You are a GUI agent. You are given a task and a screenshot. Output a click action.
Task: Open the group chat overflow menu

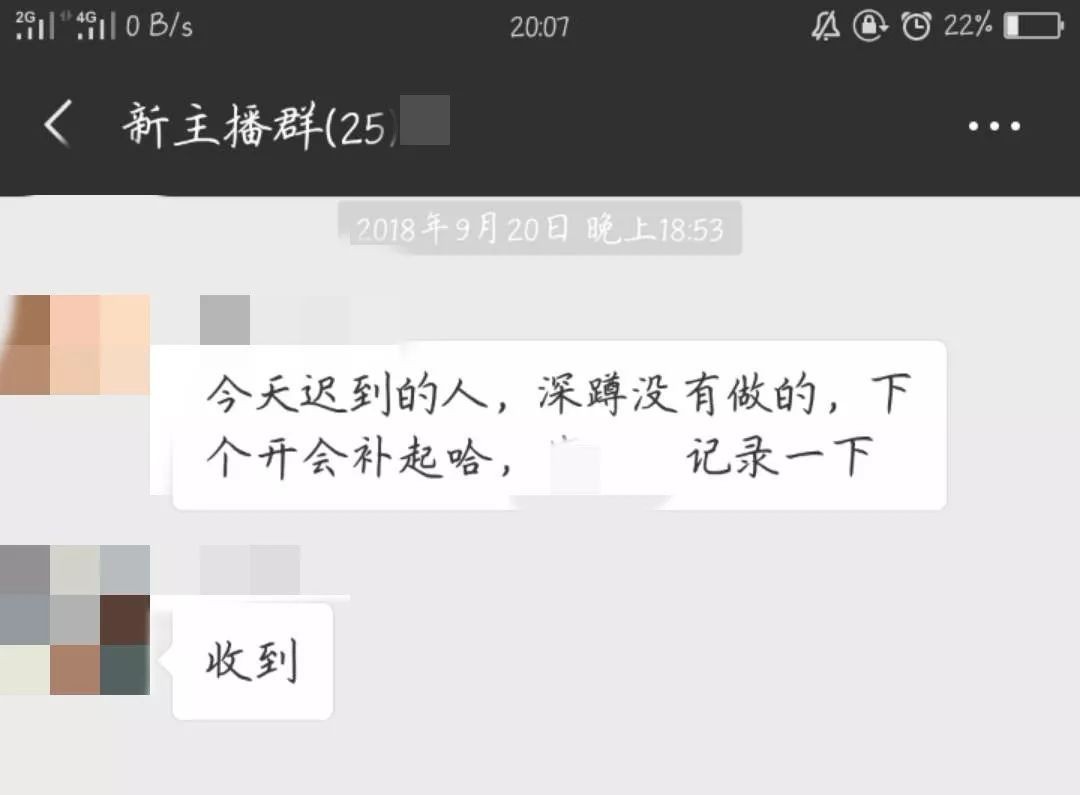[994, 127]
